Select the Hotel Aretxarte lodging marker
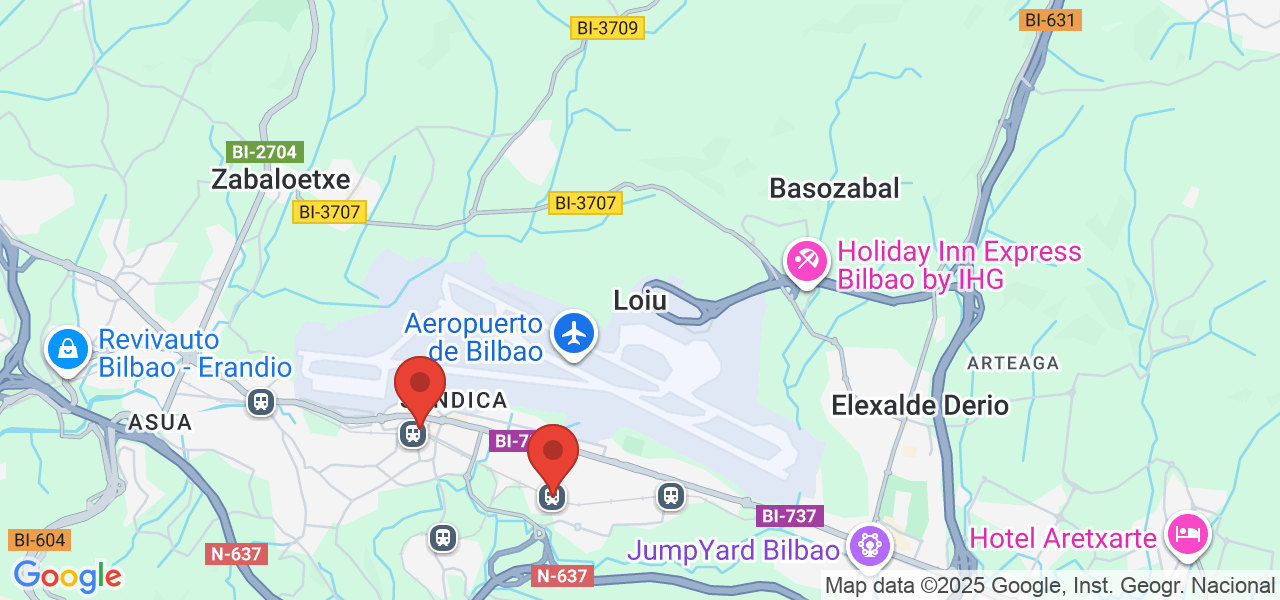The height and width of the screenshot is (600, 1280). coord(1189,533)
